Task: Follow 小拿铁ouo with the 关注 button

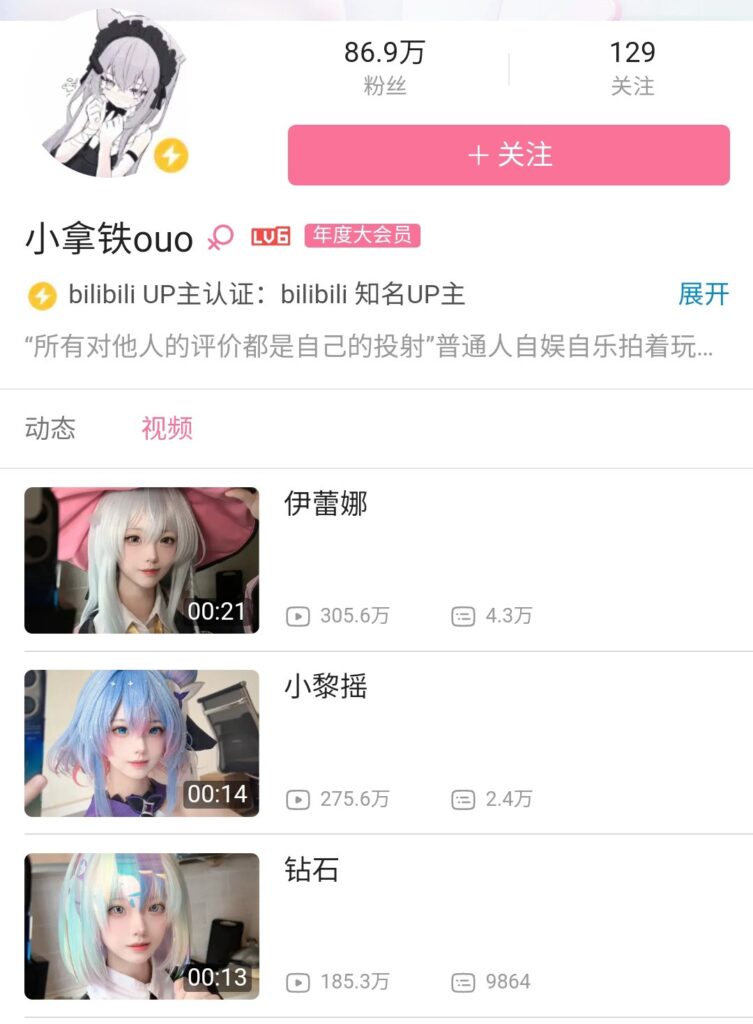Action: (508, 155)
